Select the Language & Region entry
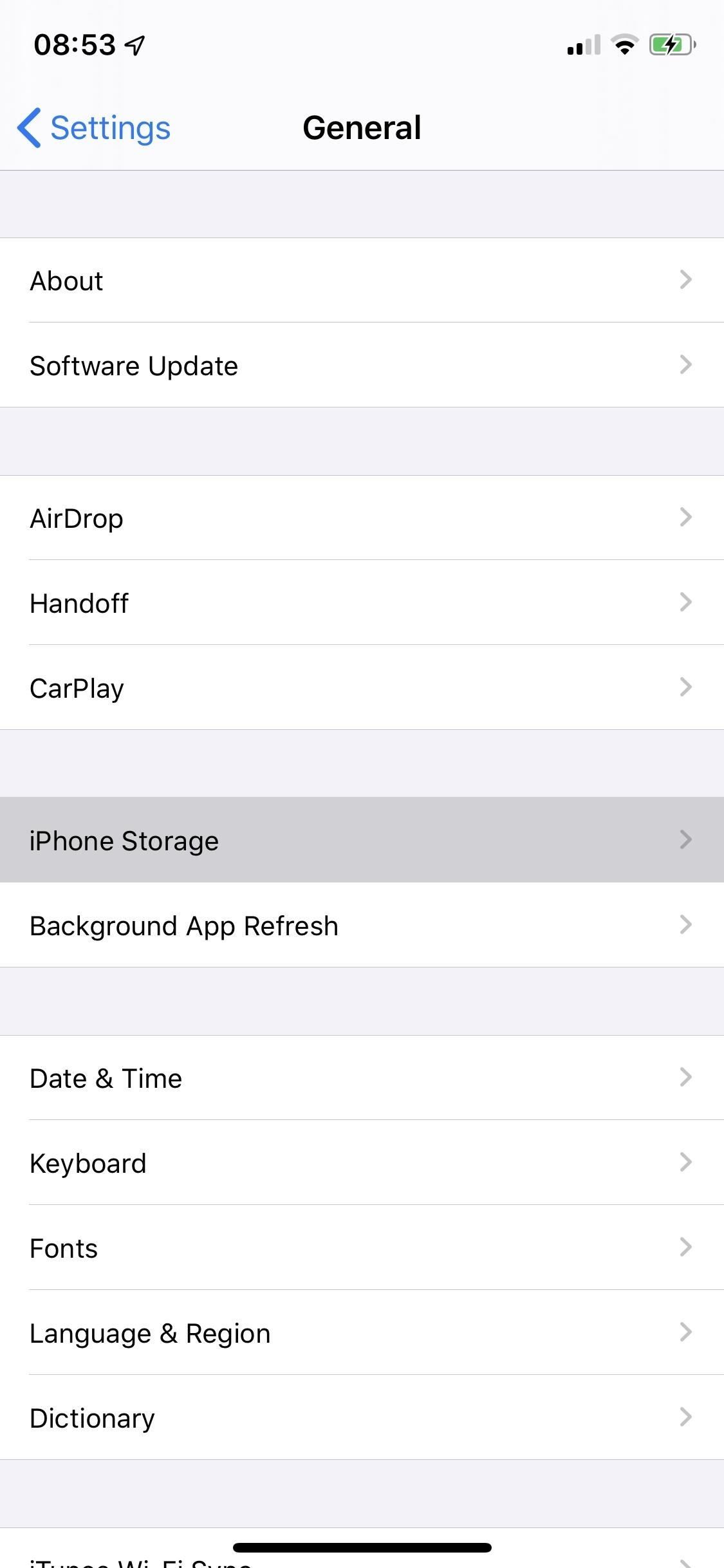Screen dimensions: 724x1568 362,1332
